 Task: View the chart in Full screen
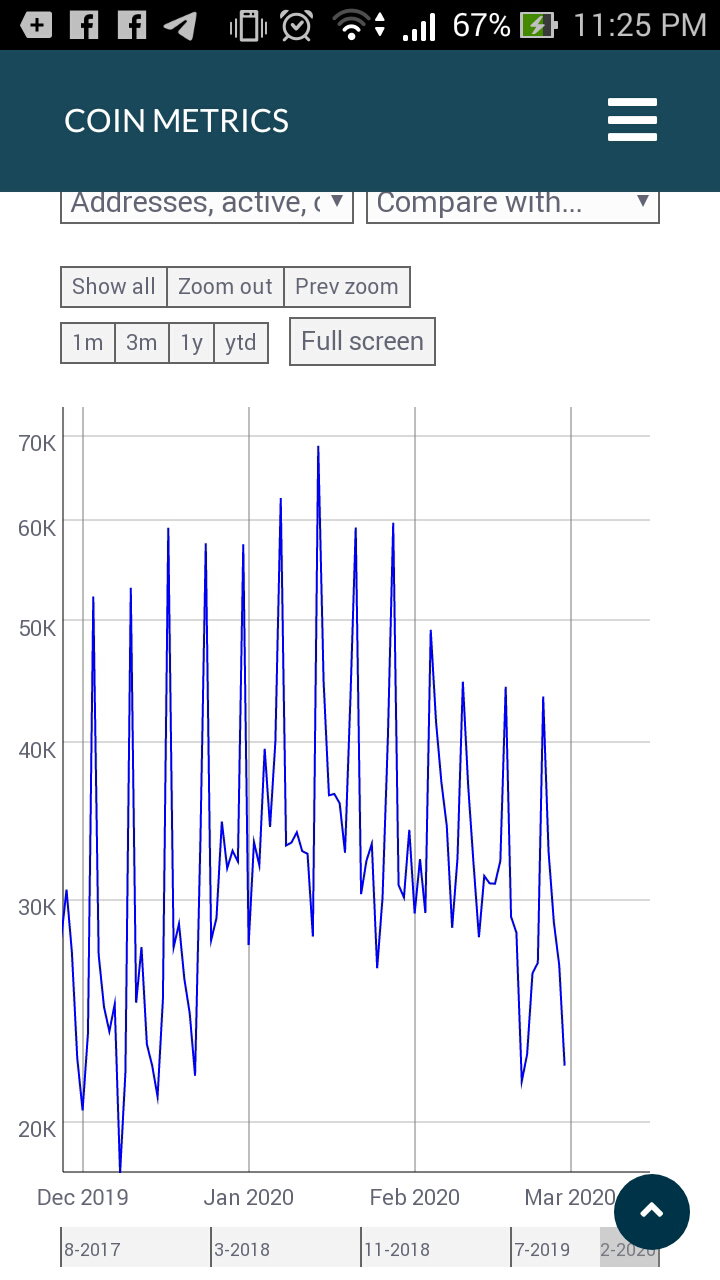point(362,341)
